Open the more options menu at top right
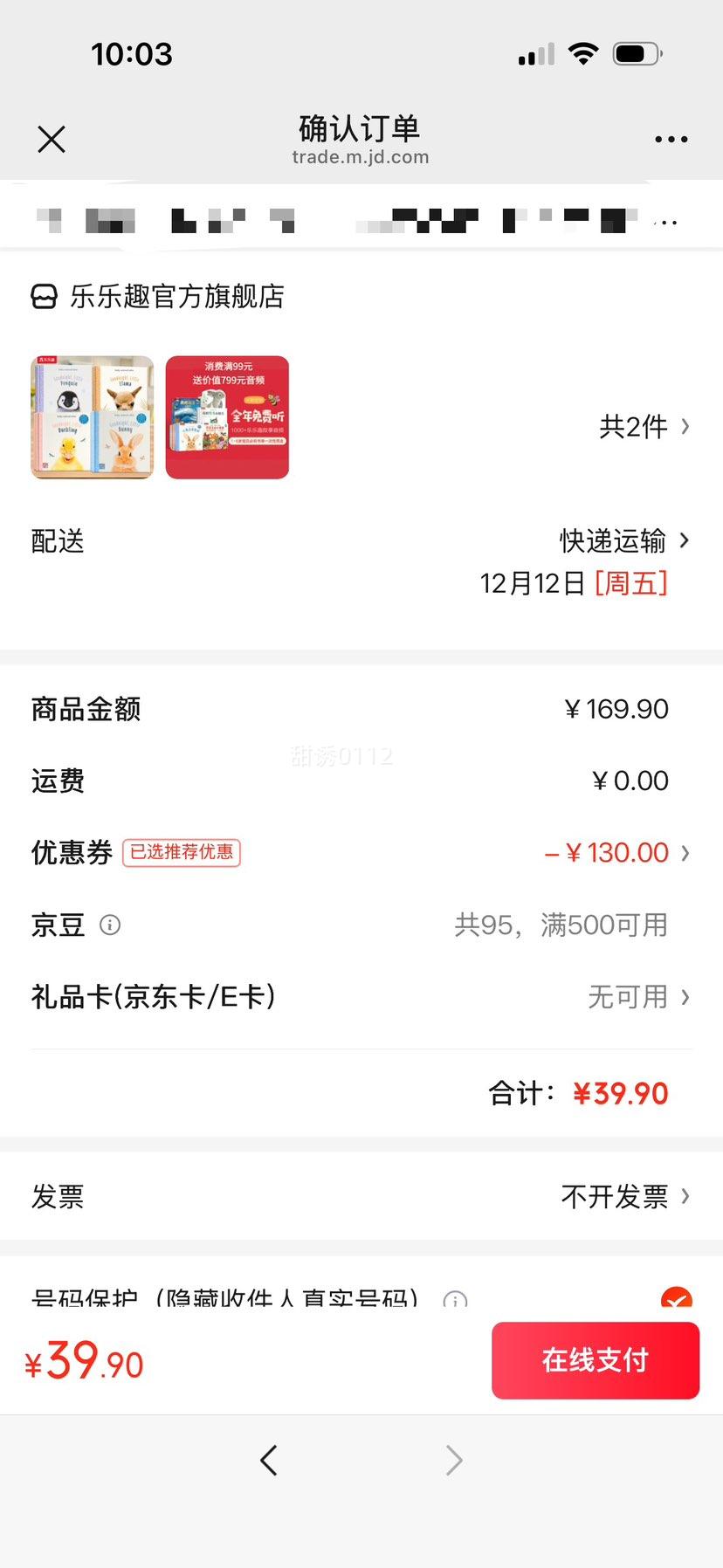 (671, 139)
